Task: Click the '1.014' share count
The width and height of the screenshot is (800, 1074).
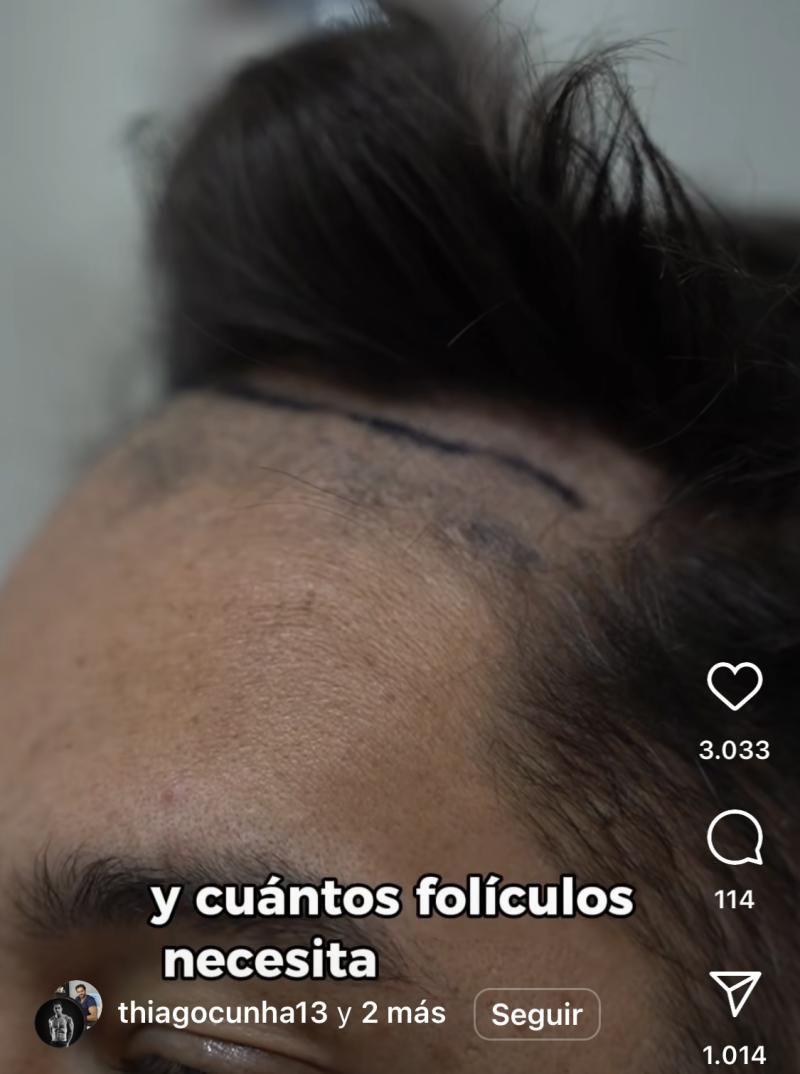Action: tap(737, 1054)
